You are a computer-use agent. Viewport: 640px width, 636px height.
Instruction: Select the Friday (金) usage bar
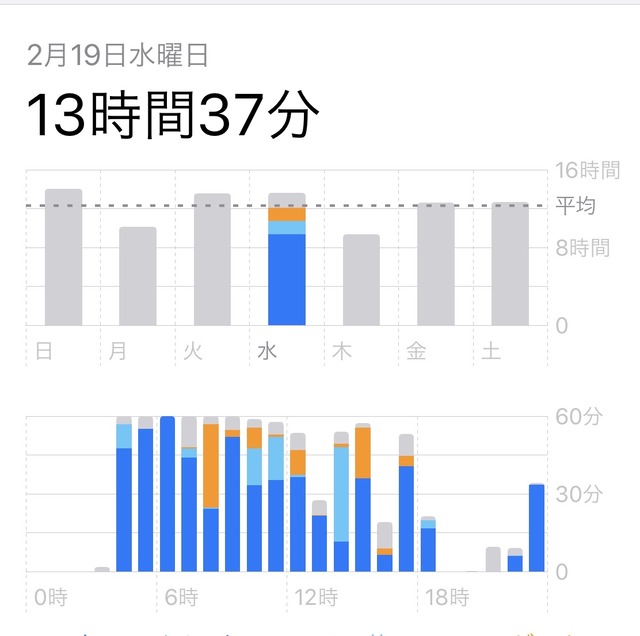pos(436,264)
